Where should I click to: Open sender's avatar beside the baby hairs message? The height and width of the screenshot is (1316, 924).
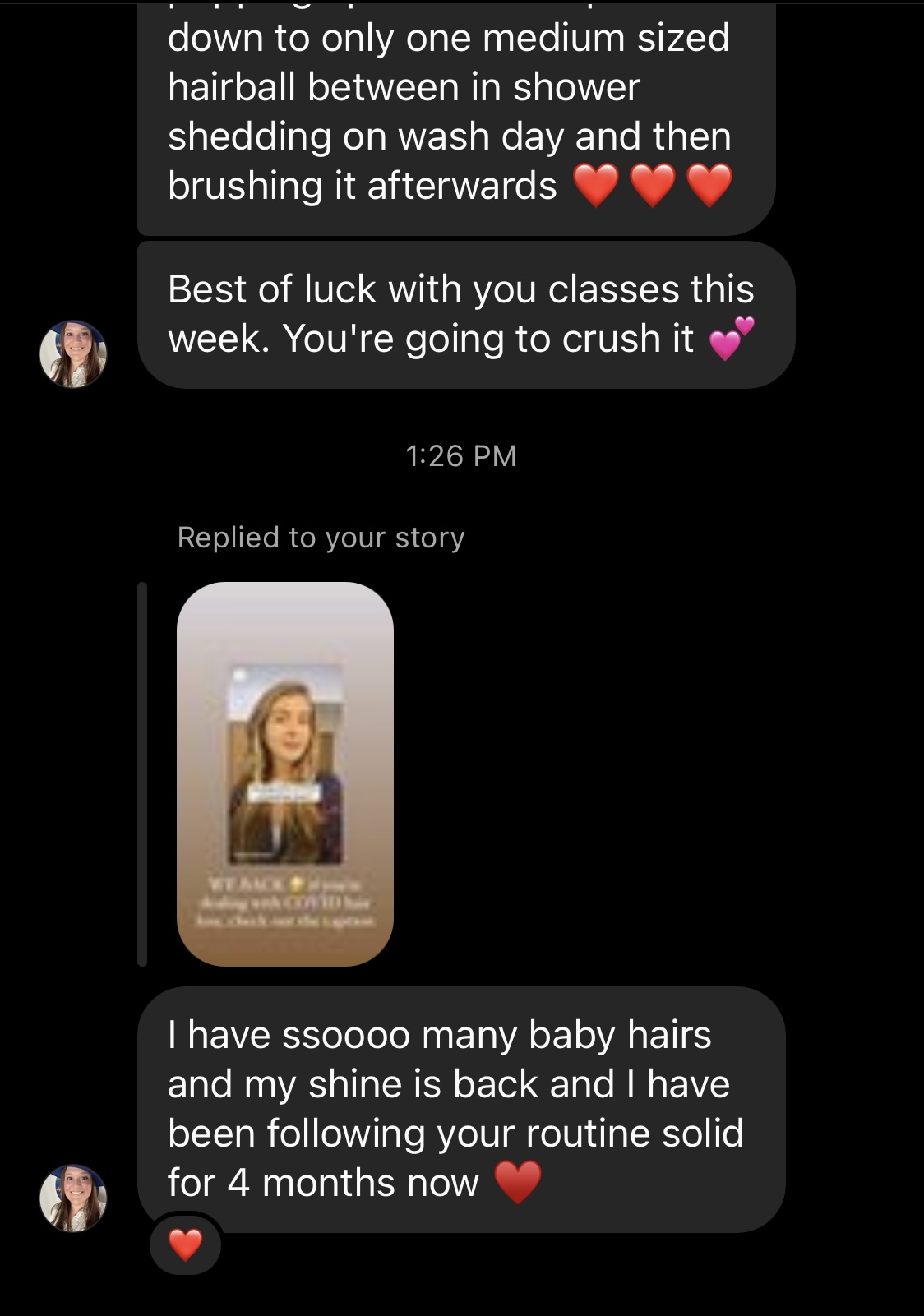[73, 1198]
